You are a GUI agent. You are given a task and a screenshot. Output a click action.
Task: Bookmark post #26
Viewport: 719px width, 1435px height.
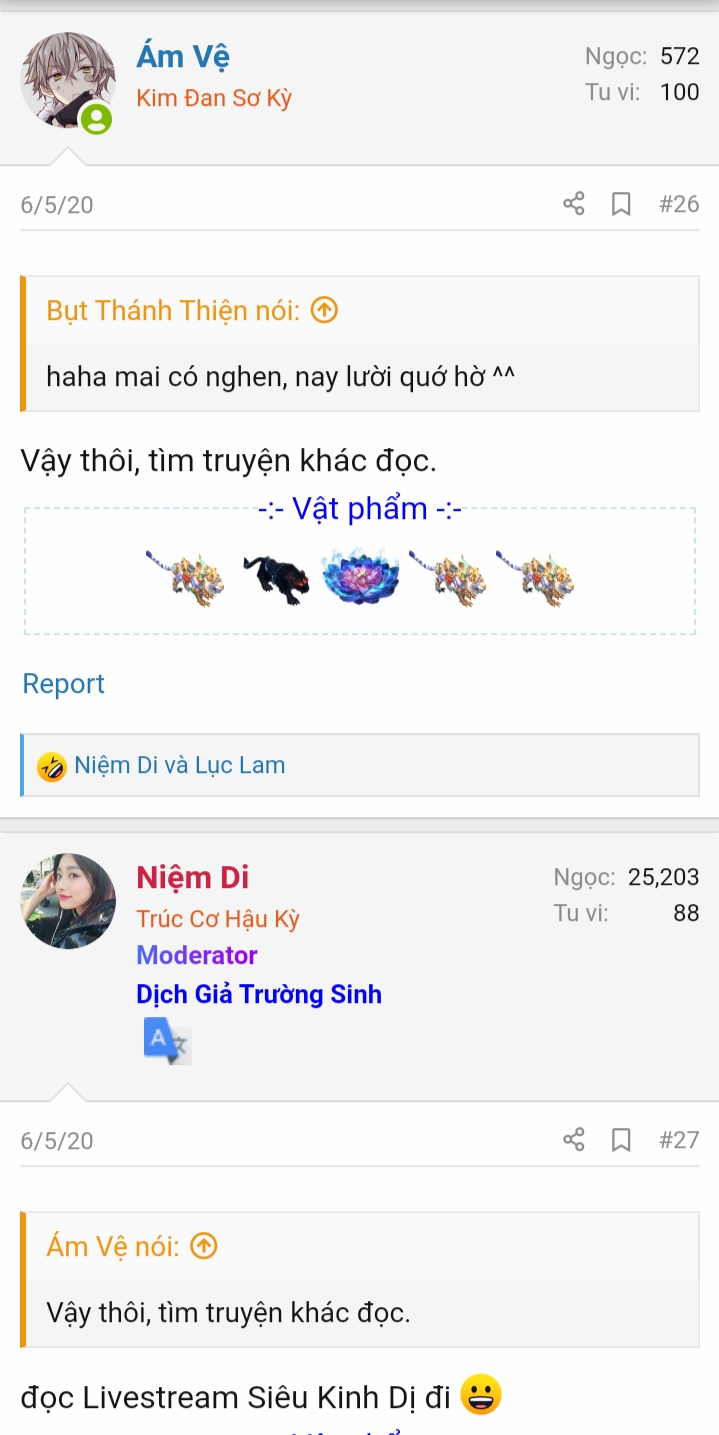[x=621, y=204]
